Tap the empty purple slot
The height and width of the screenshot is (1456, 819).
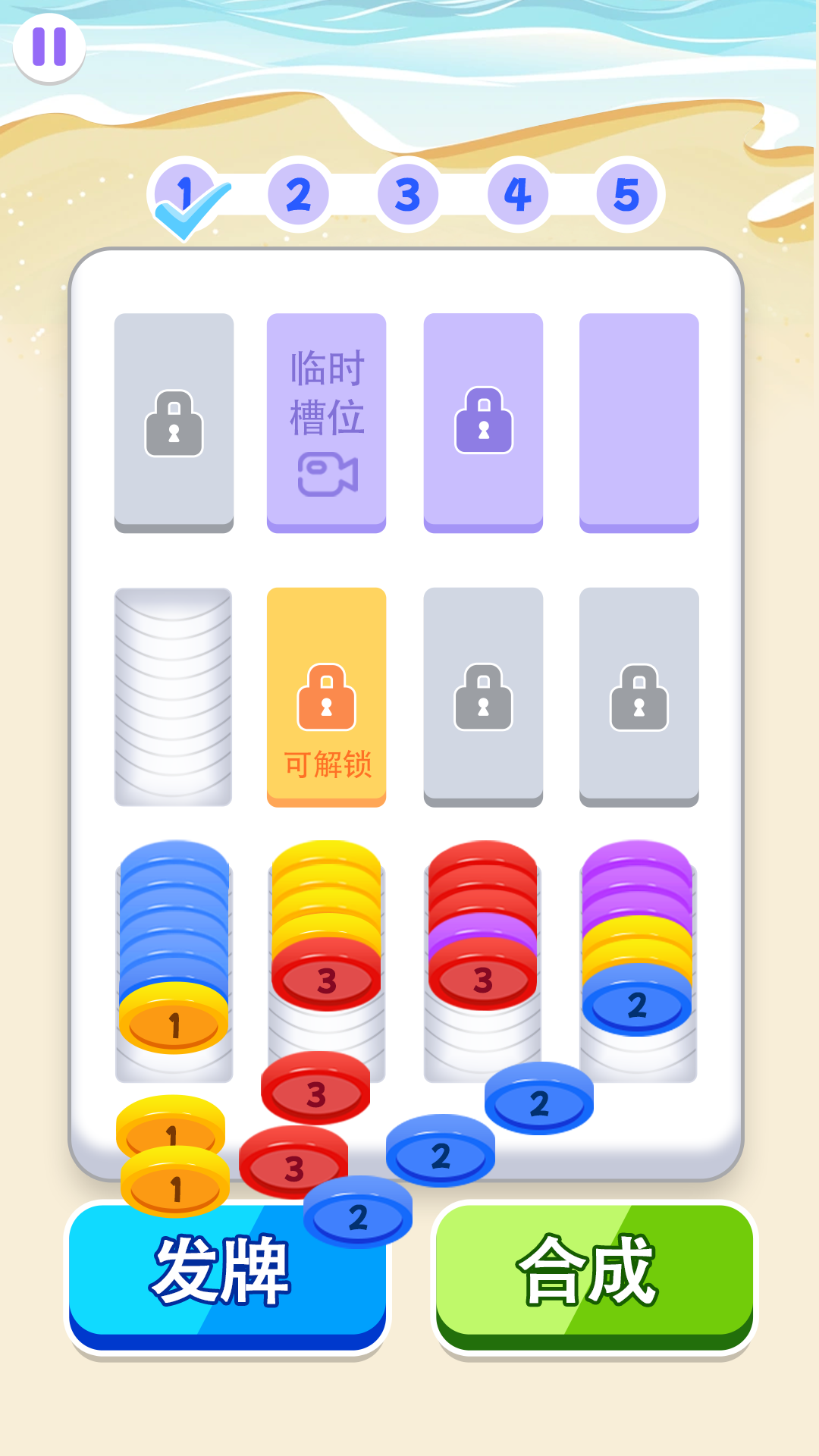click(x=639, y=422)
